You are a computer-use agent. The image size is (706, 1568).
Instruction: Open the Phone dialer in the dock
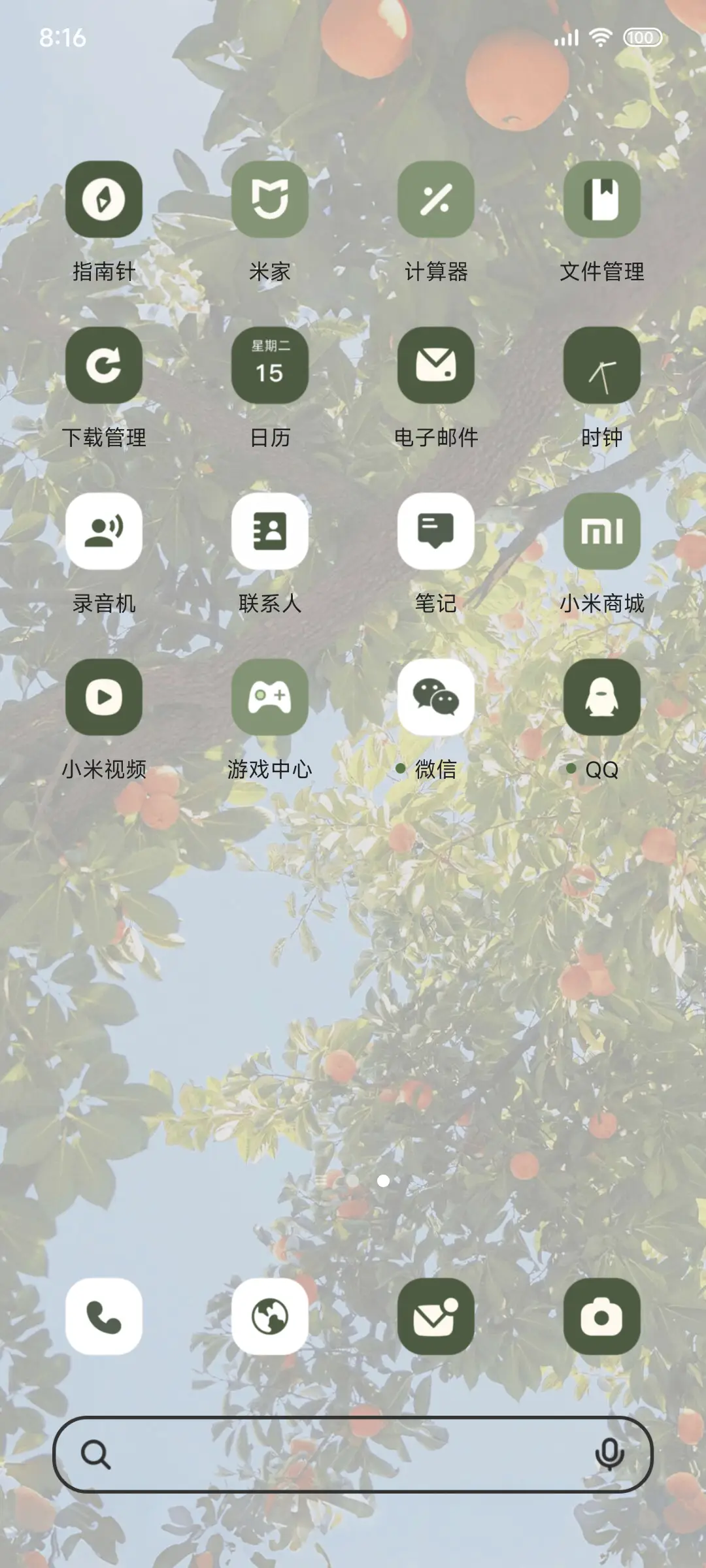tap(105, 1316)
